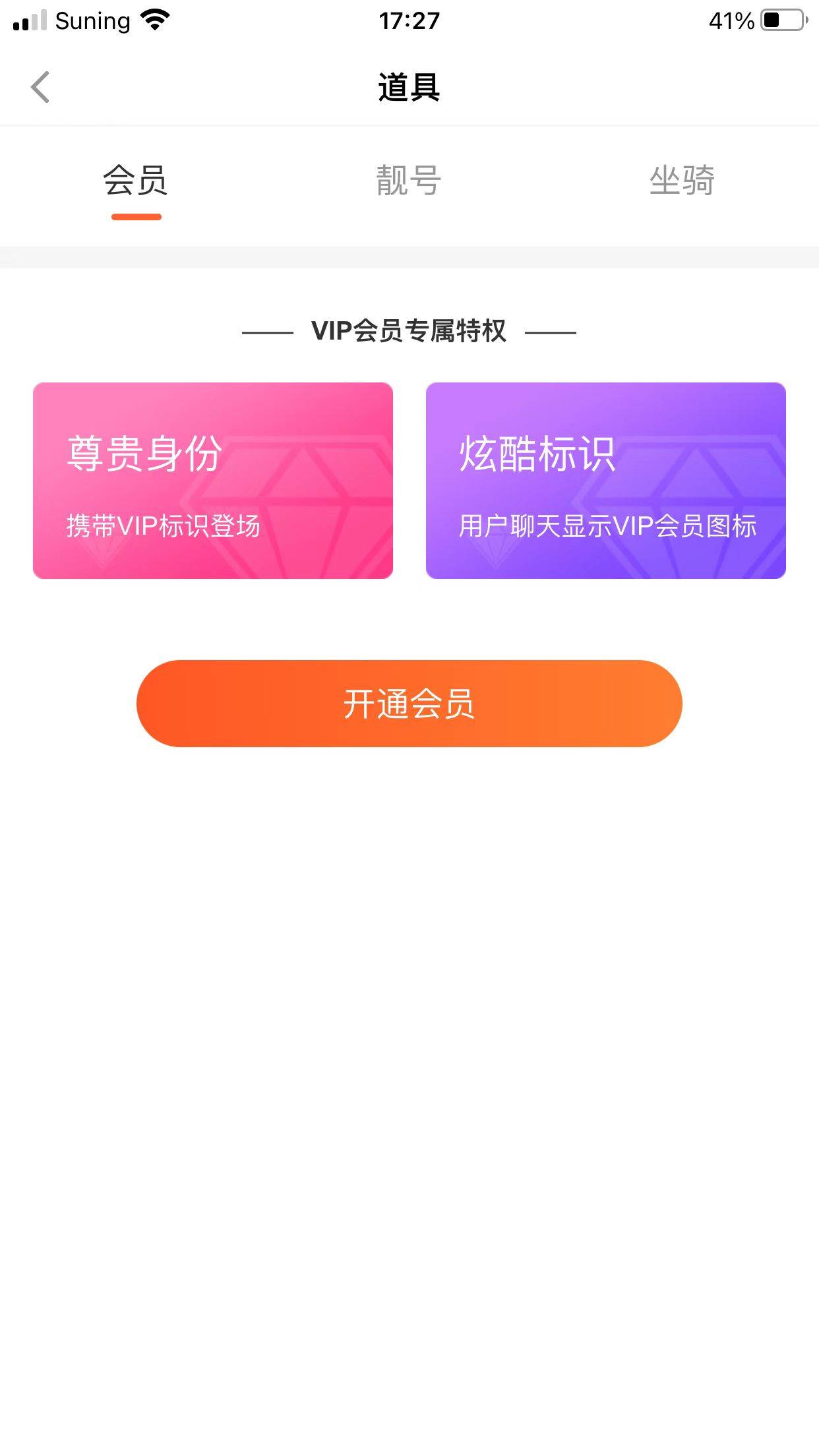The image size is (819, 1456).
Task: Tap the orange underline beneath 会员
Action: tap(135, 215)
